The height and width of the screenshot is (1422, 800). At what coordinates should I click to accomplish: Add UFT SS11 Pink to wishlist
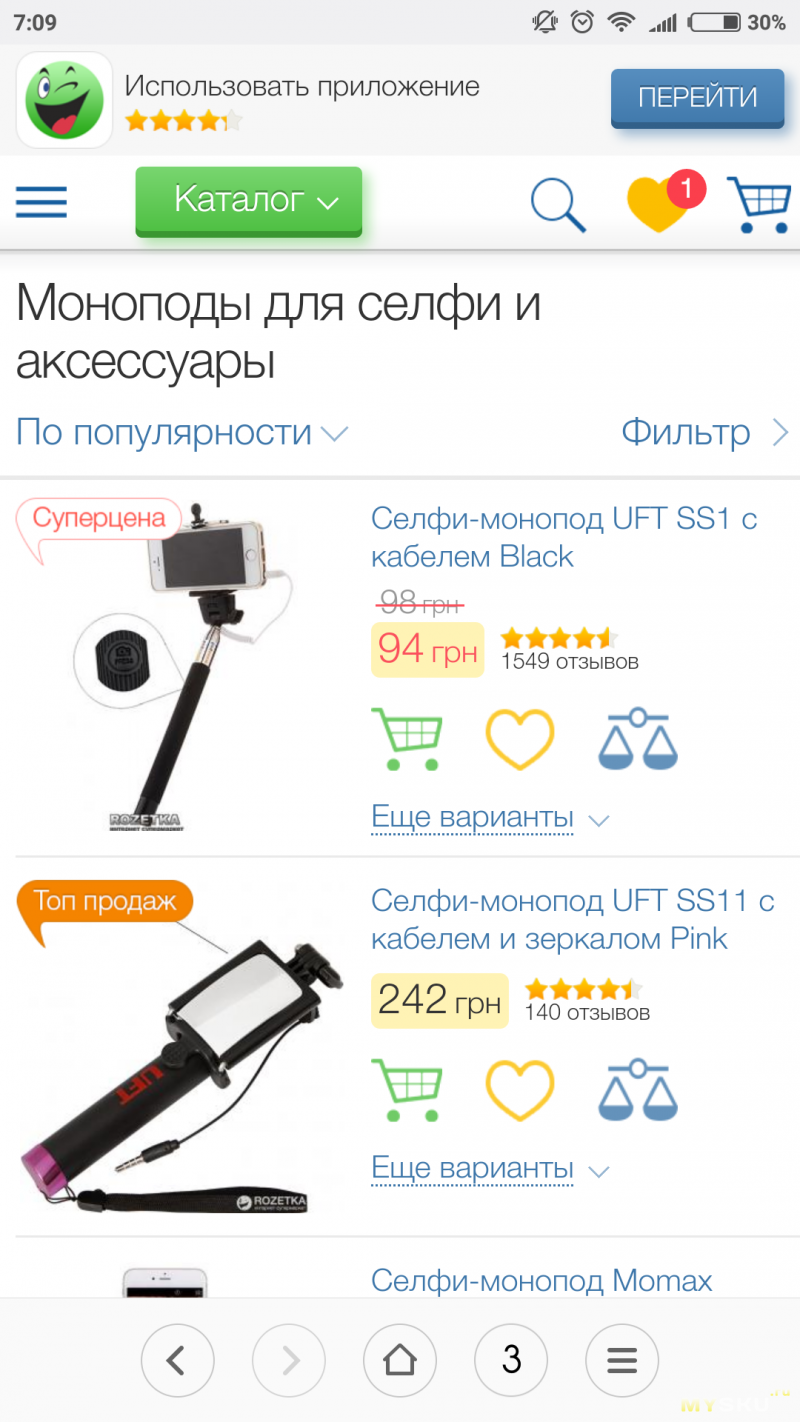[x=519, y=1090]
